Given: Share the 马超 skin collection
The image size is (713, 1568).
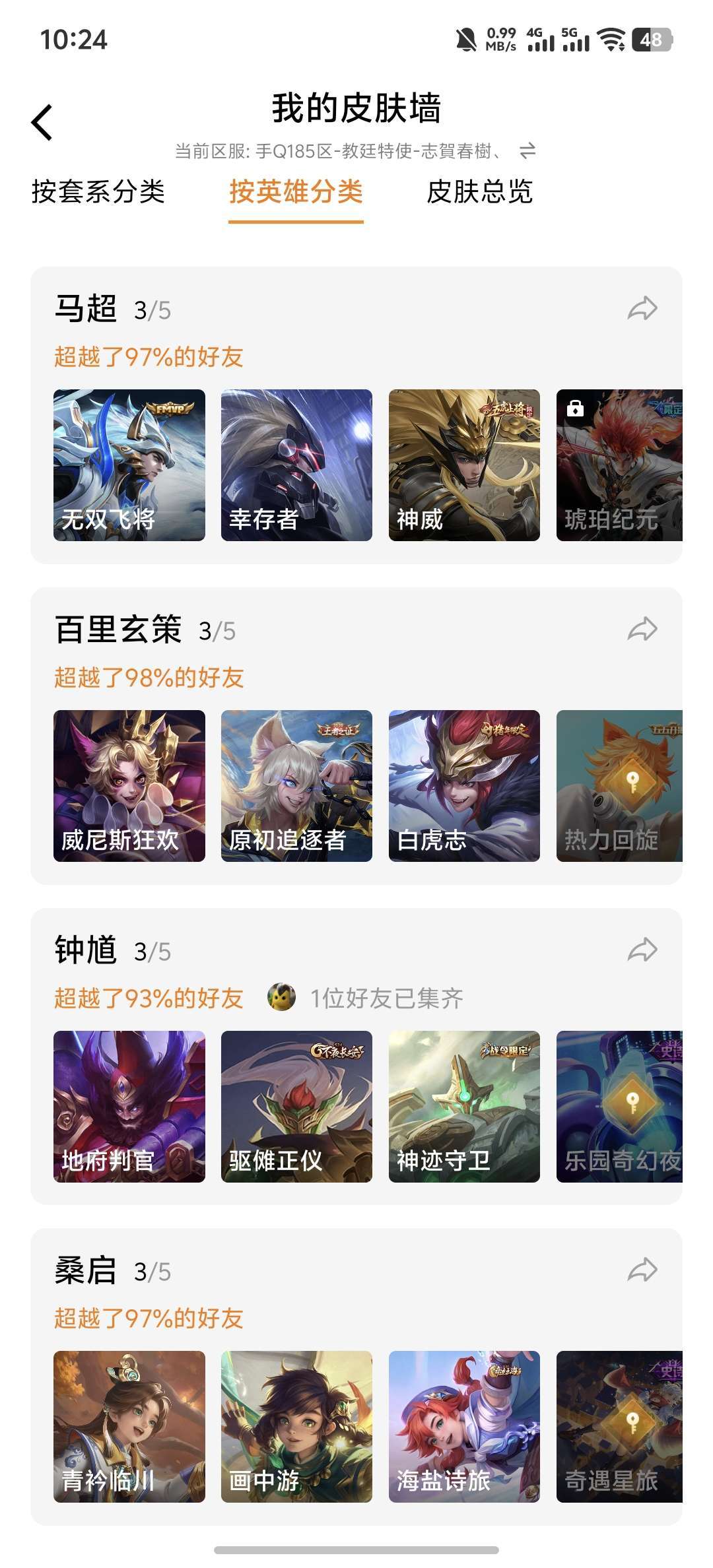Looking at the screenshot, I should pyautogui.click(x=642, y=309).
